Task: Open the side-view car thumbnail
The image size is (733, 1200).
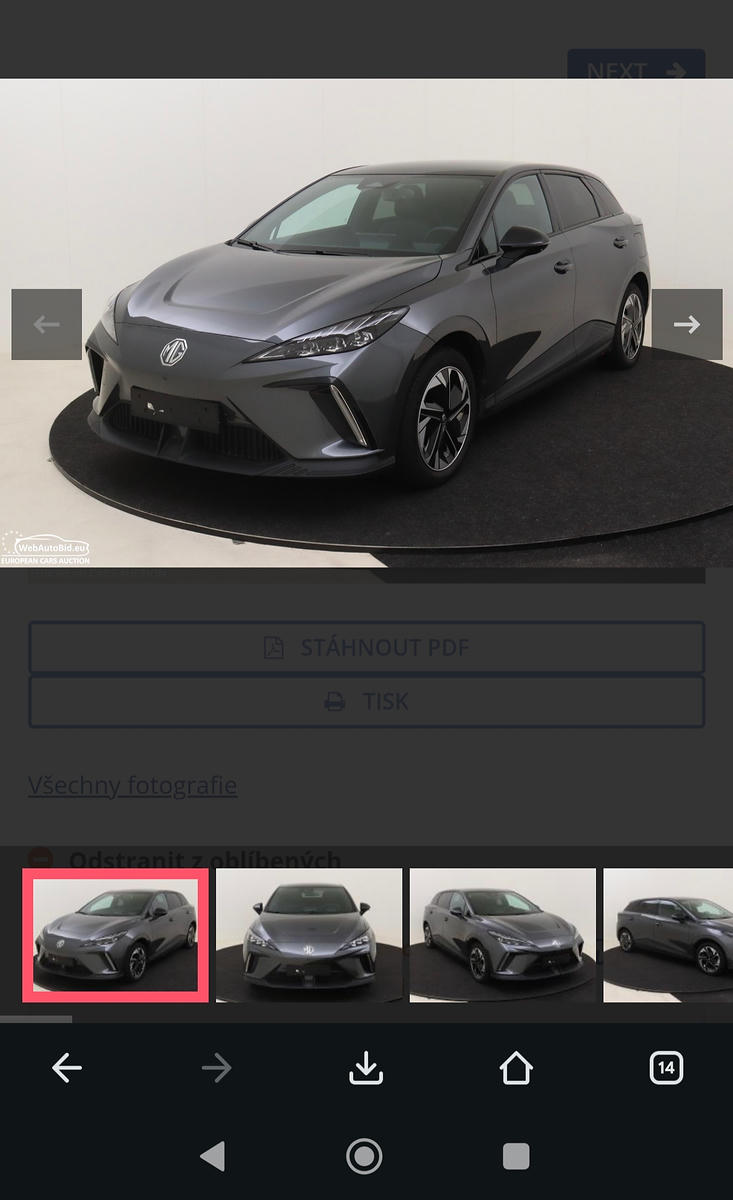Action: [x=668, y=935]
